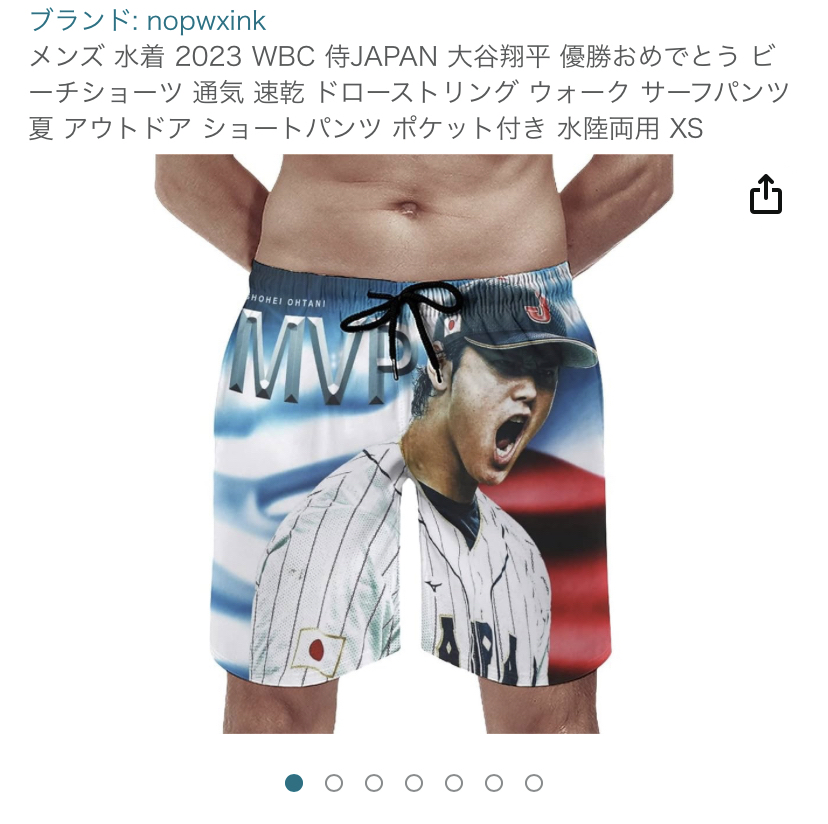The image size is (828, 824).
Task: Jump to the last image dot
Action: coord(534,783)
